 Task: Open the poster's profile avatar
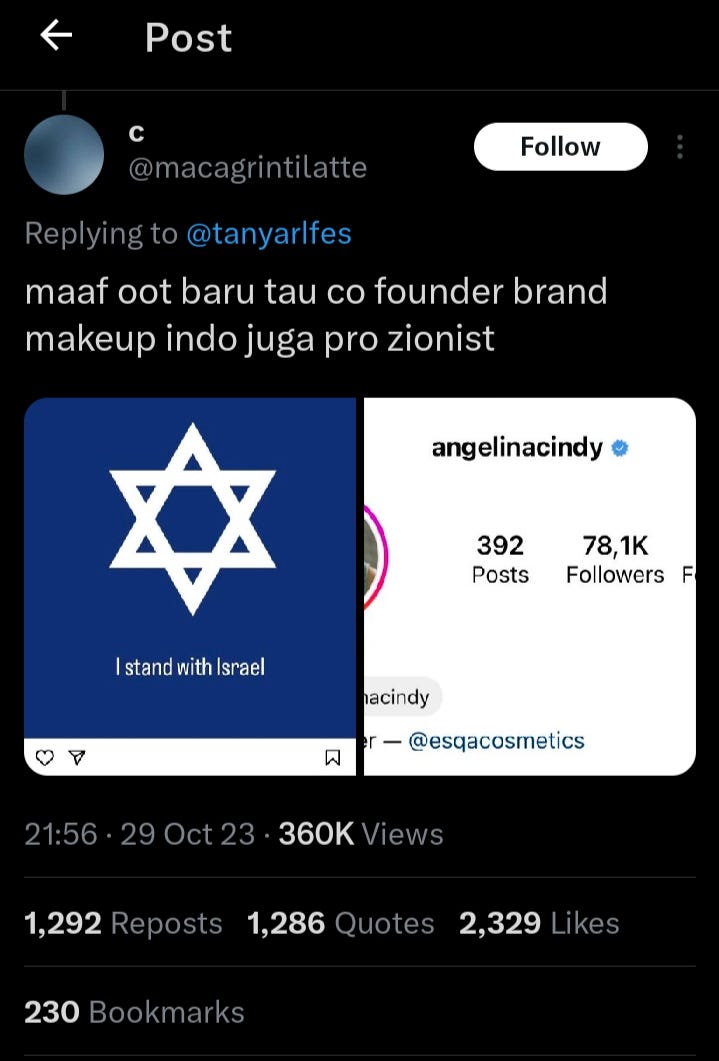coord(64,154)
